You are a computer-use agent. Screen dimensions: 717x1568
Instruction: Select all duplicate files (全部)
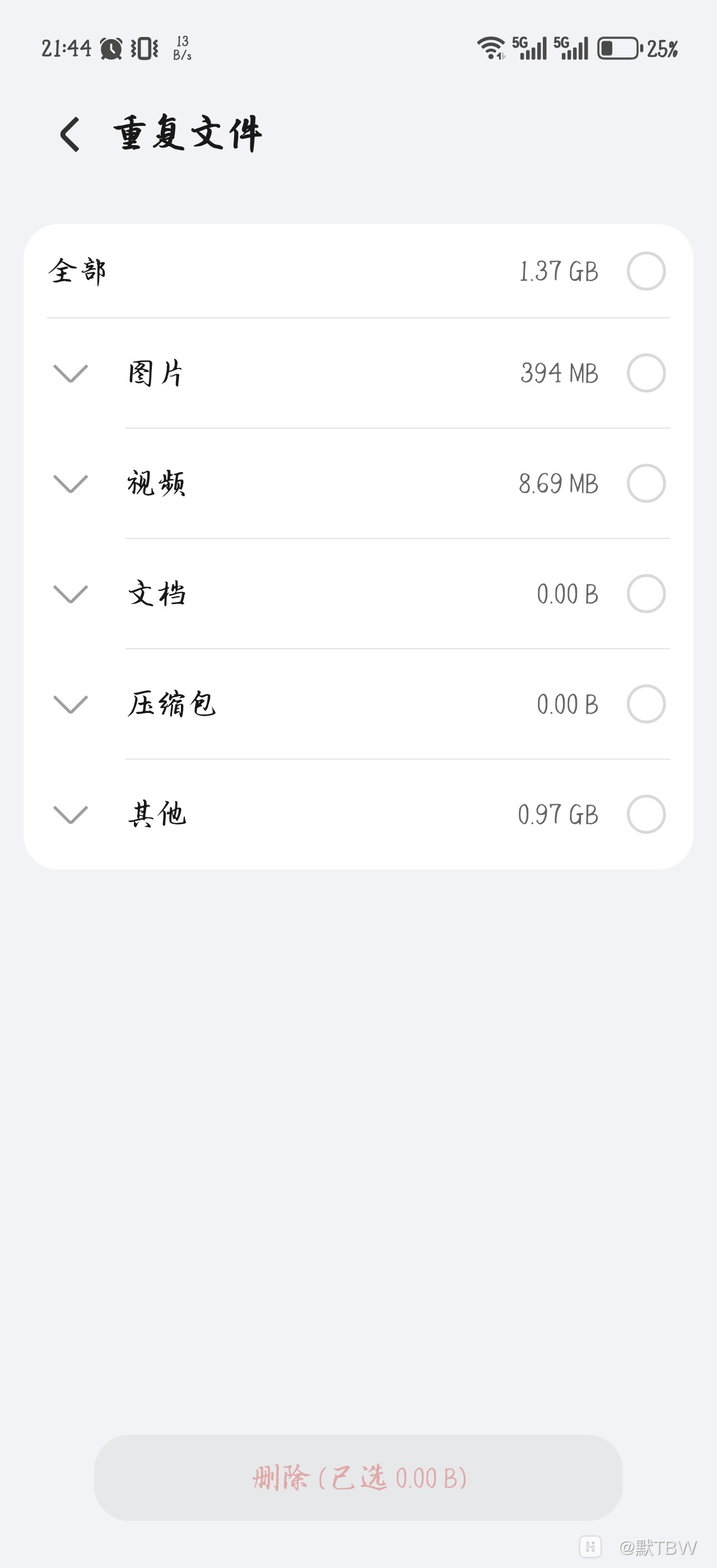646,271
